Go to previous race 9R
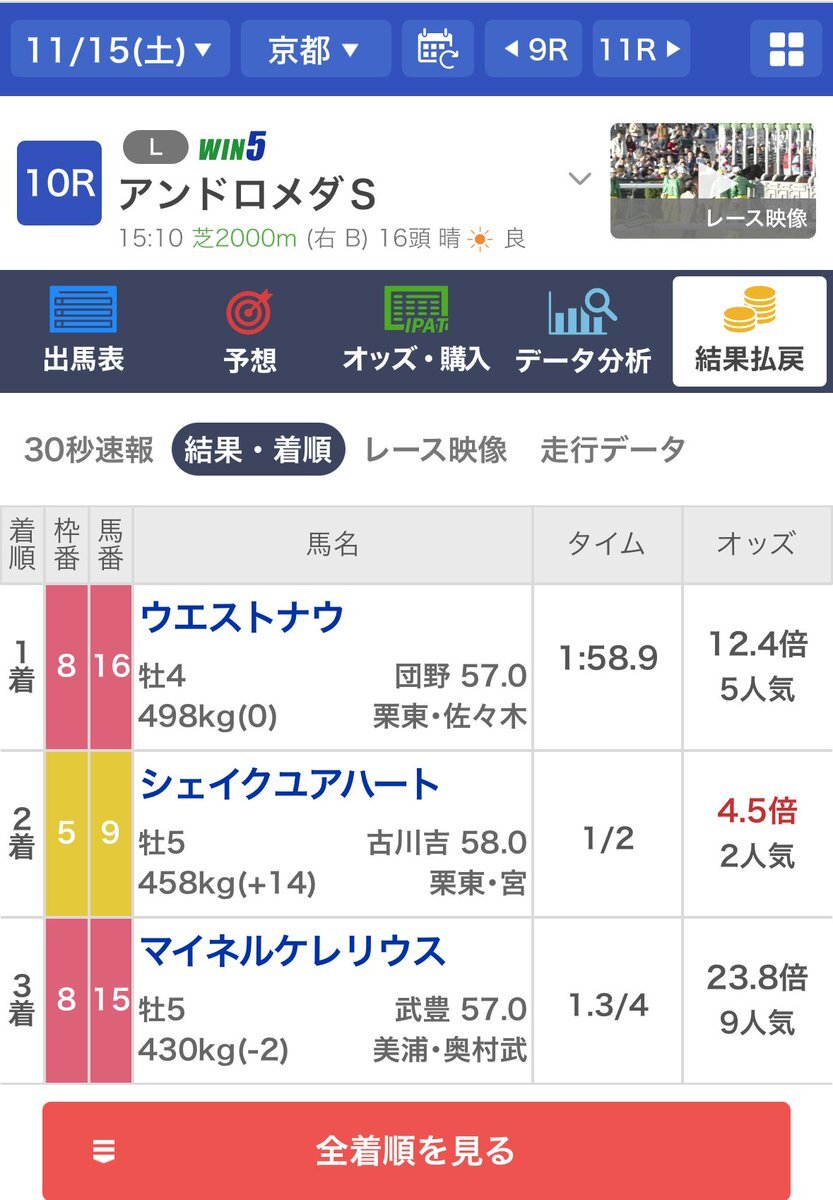 (534, 49)
